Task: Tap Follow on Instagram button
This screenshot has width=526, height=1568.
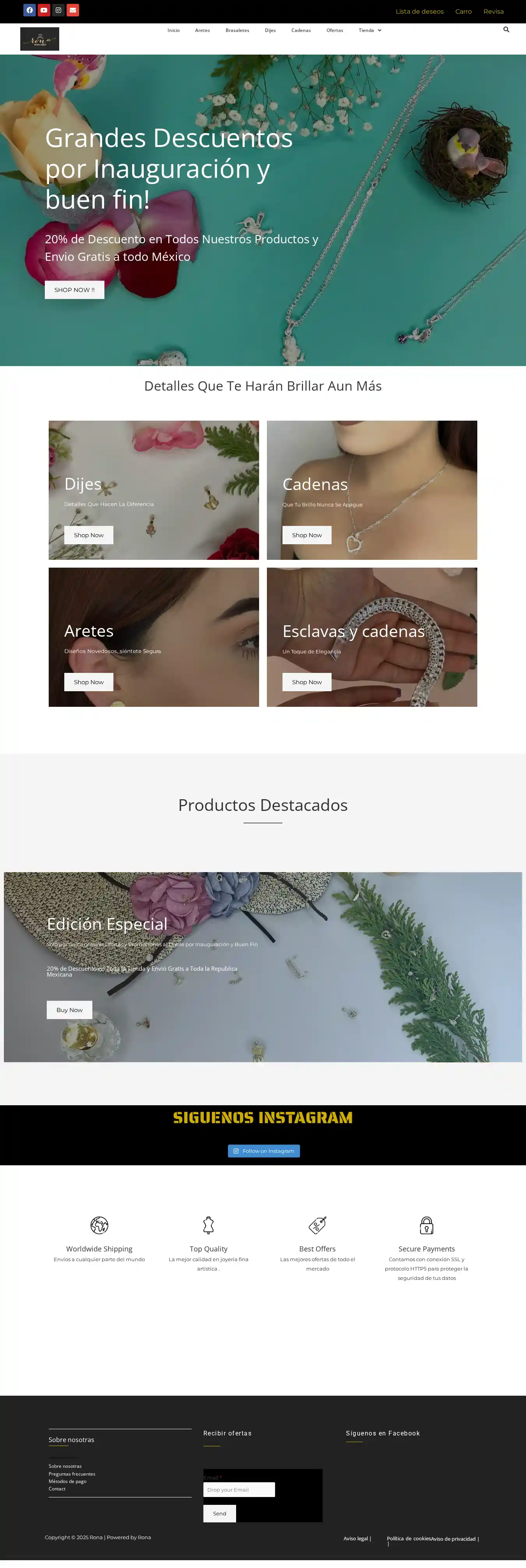Action: [263, 1151]
